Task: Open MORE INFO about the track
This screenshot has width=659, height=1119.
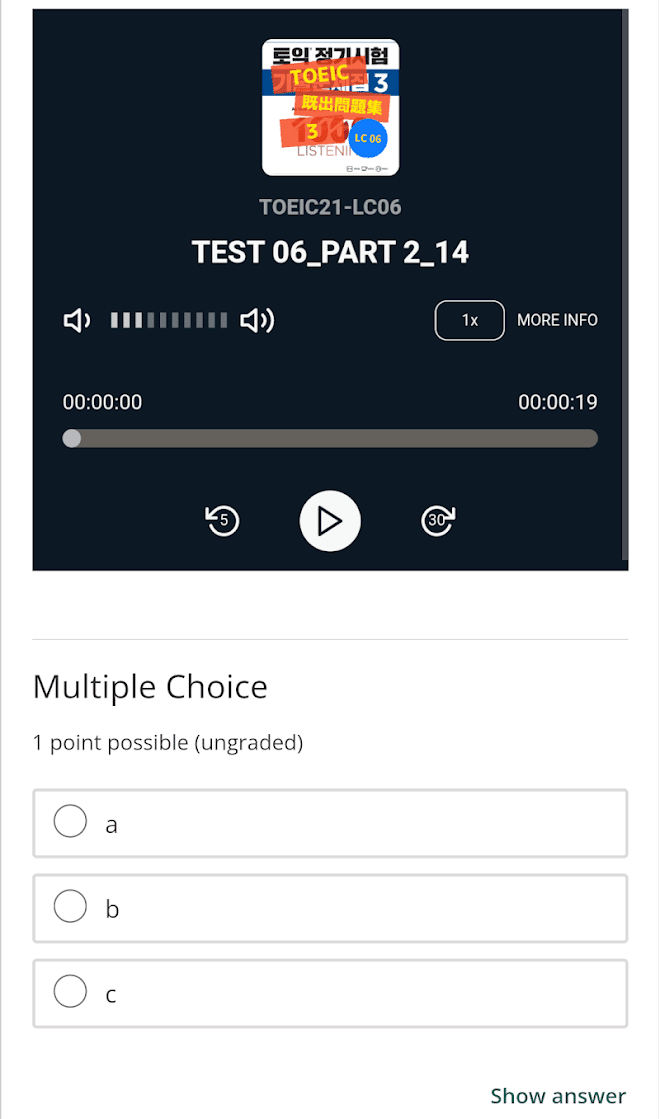Action: coord(558,320)
